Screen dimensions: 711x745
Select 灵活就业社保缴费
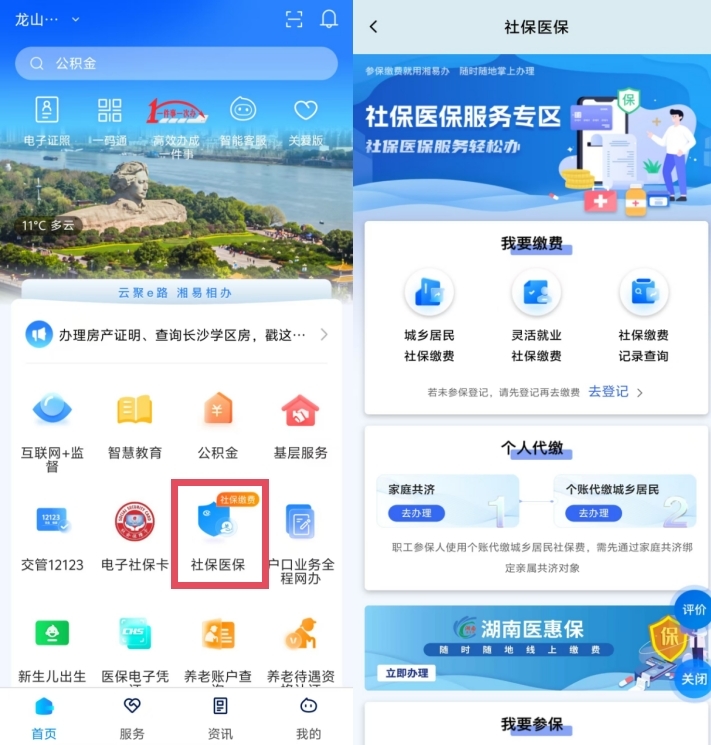pyautogui.click(x=536, y=314)
